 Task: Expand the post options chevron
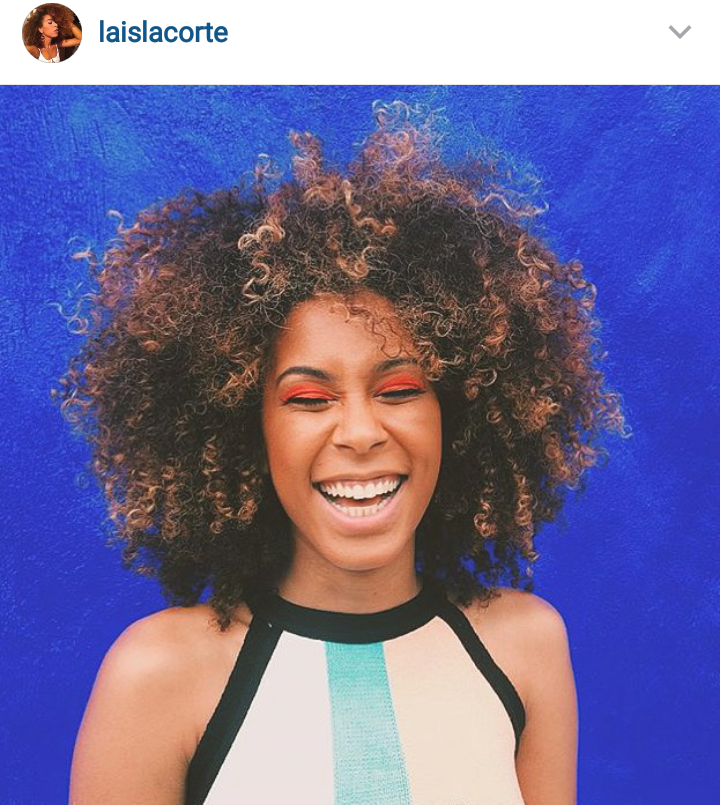pos(680,32)
